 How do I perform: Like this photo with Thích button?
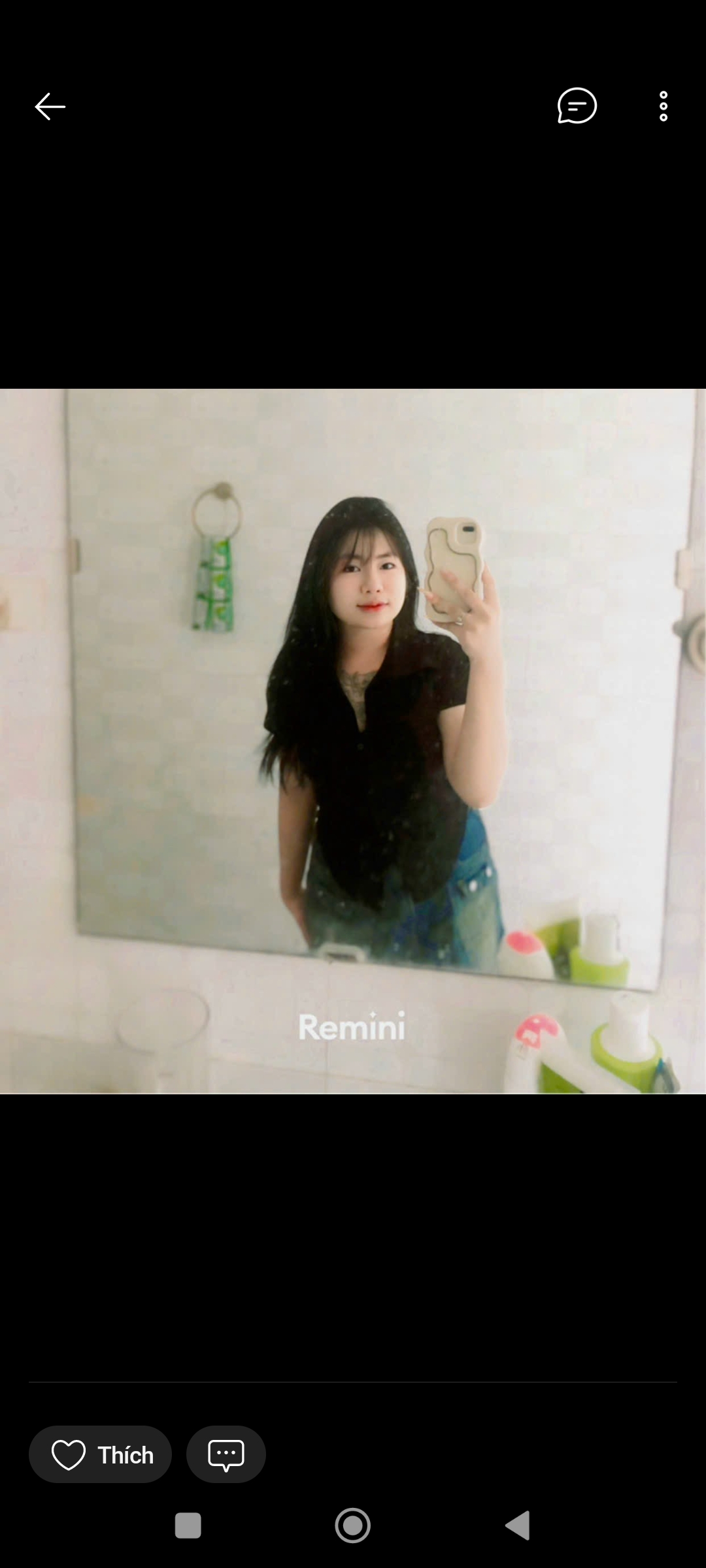[100, 1454]
